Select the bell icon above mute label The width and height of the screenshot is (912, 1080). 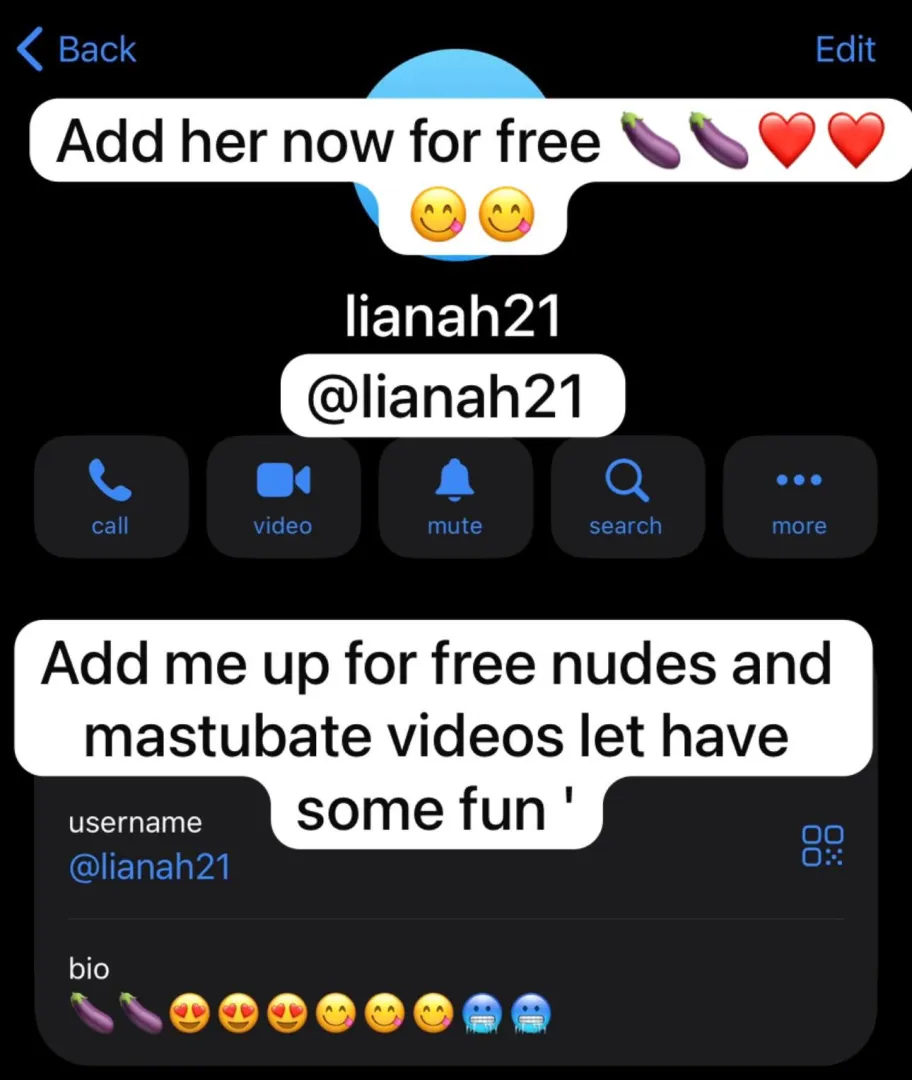pyautogui.click(x=455, y=480)
